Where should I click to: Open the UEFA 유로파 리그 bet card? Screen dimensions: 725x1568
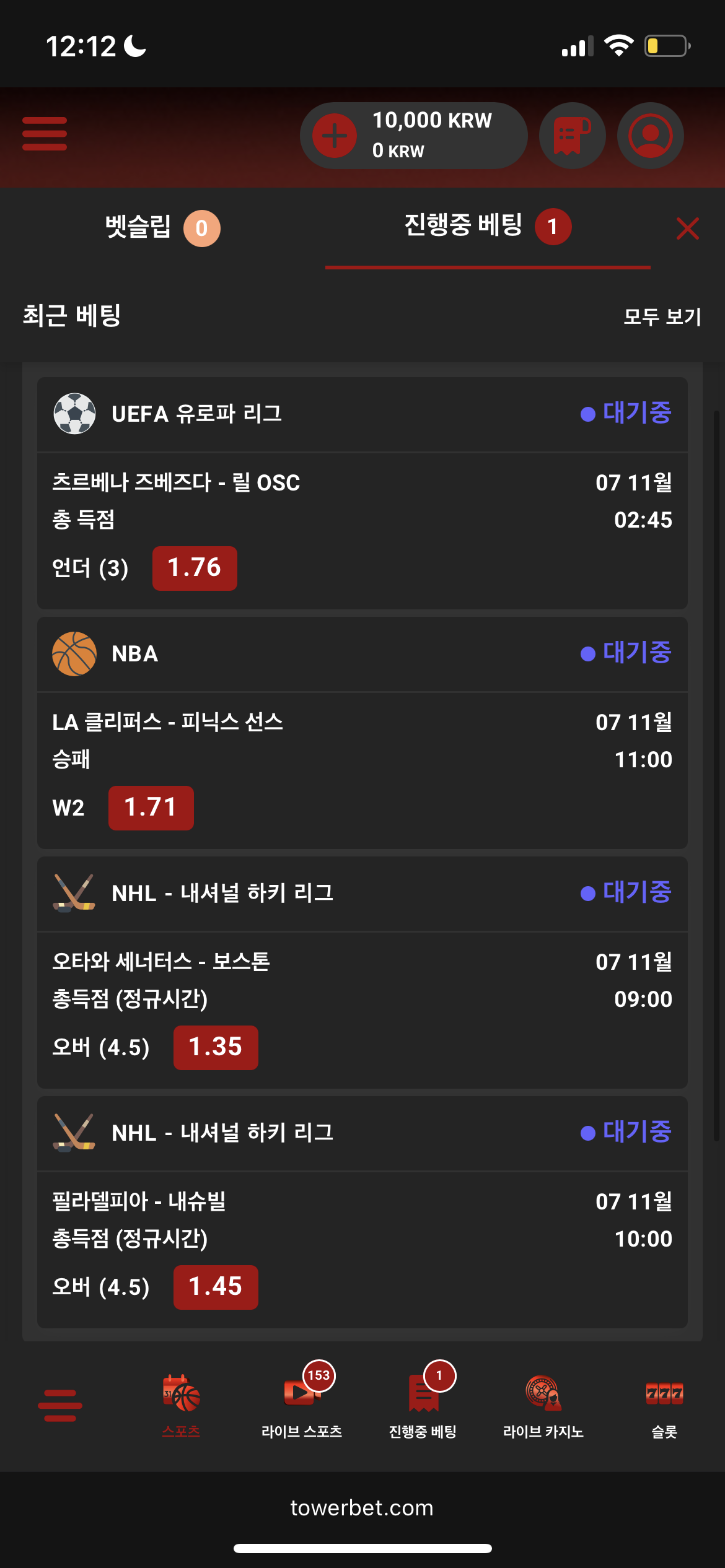[362, 493]
